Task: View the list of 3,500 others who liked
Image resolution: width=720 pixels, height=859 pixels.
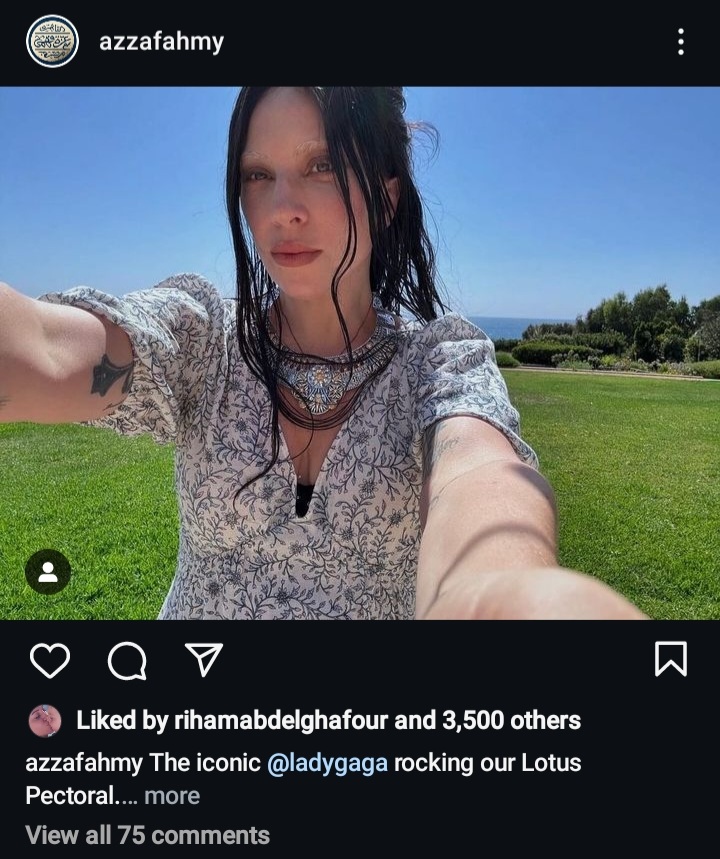Action: [511, 720]
